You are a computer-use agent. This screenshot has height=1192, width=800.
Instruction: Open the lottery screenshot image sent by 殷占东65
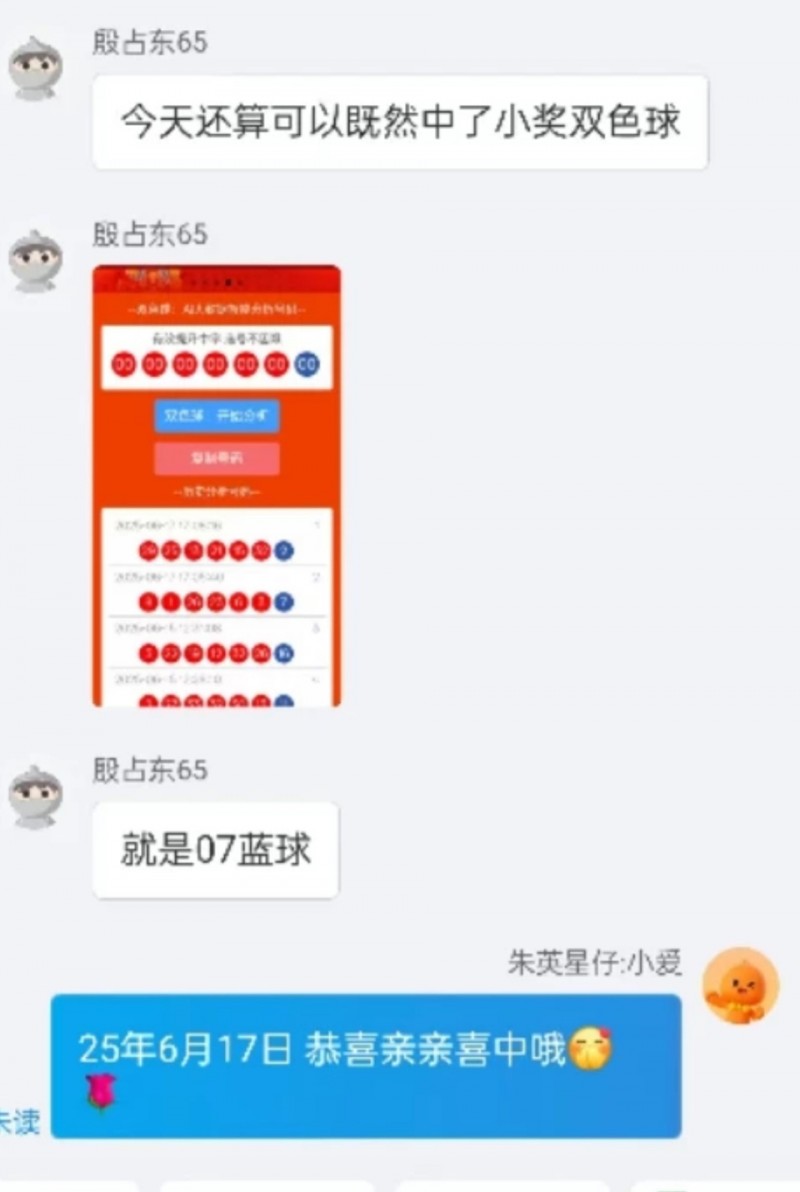tap(216, 486)
